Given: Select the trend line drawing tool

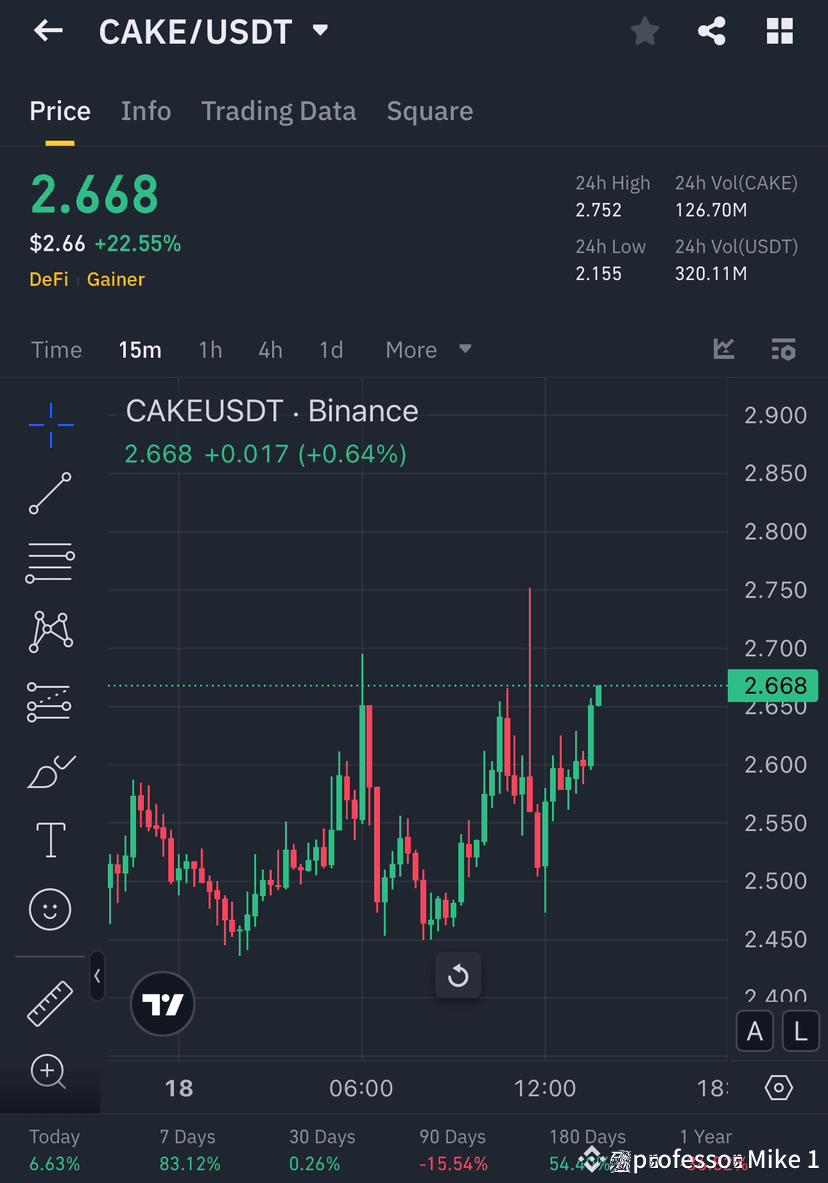Looking at the screenshot, I should [50, 494].
